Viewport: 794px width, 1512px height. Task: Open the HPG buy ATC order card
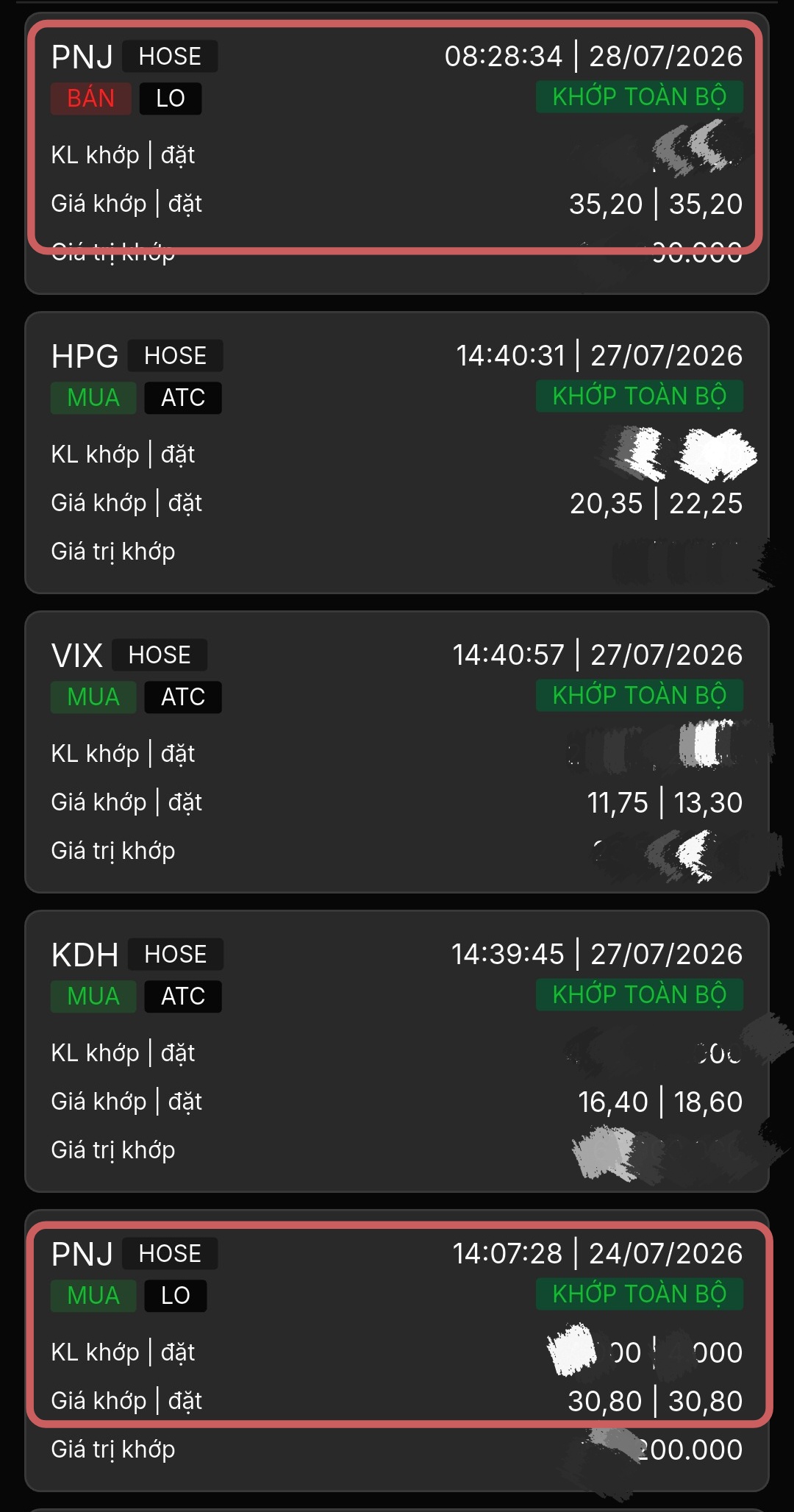pos(397,453)
